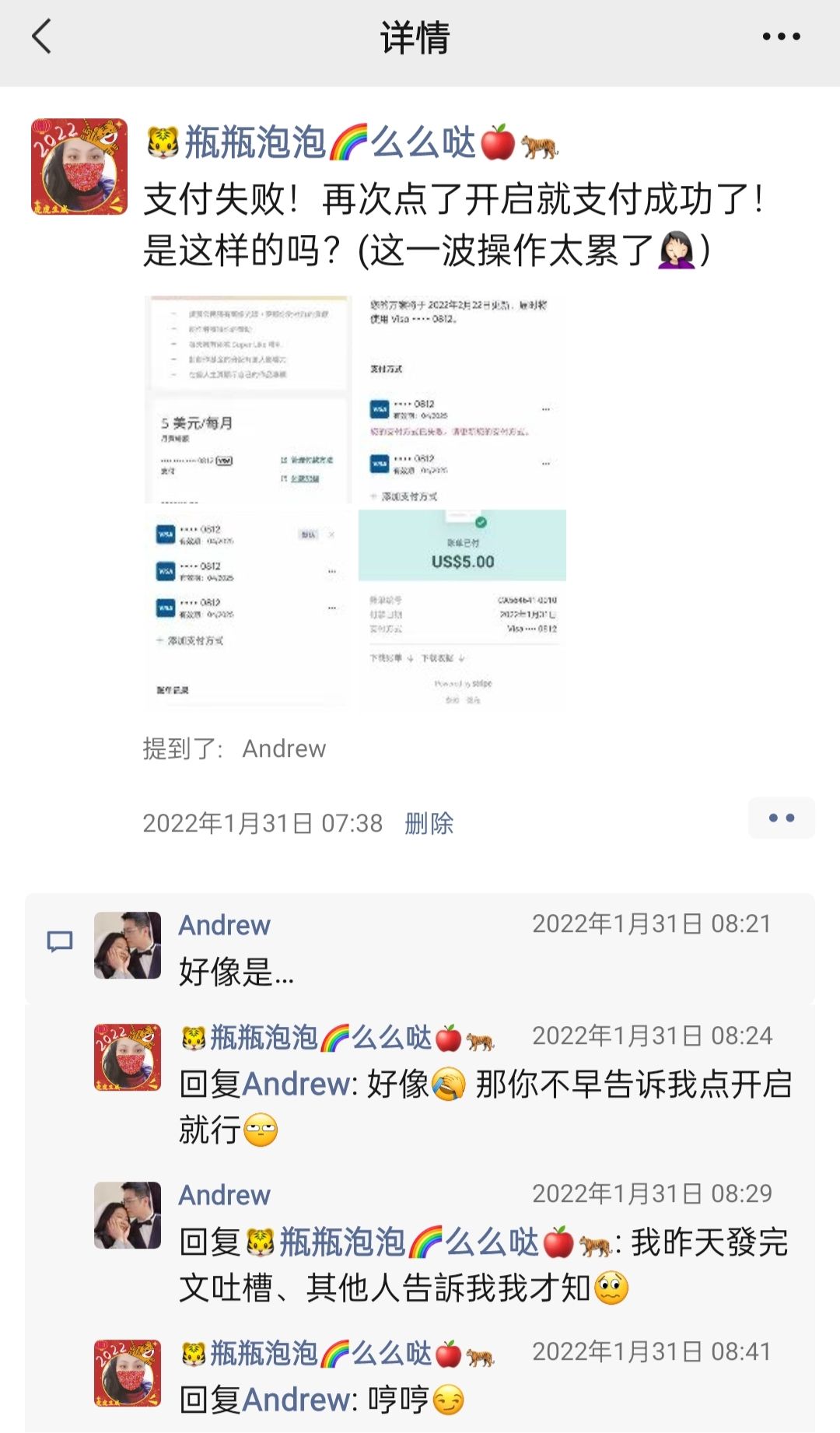Open the image with the US$5.00 receipt

pyautogui.click(x=462, y=608)
